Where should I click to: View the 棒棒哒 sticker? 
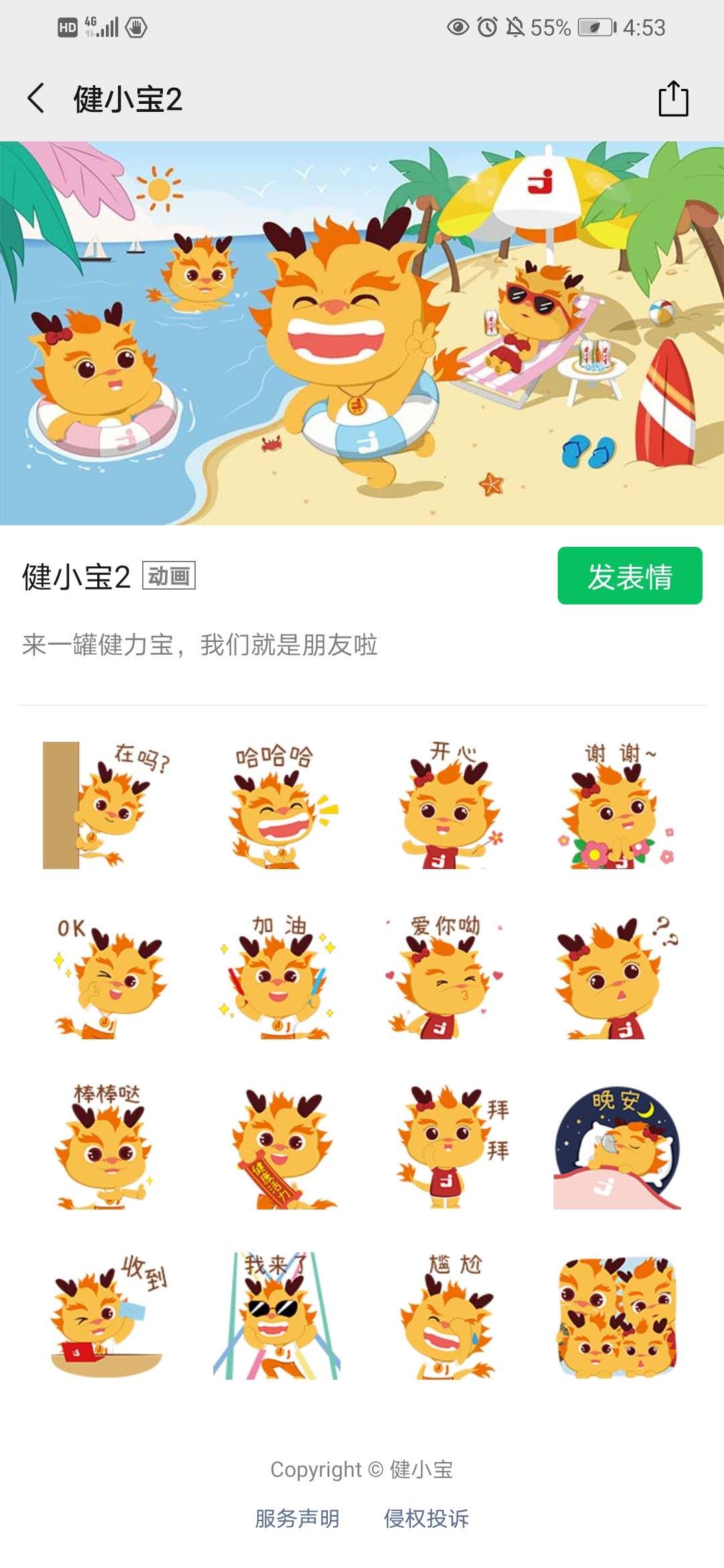point(107,1146)
